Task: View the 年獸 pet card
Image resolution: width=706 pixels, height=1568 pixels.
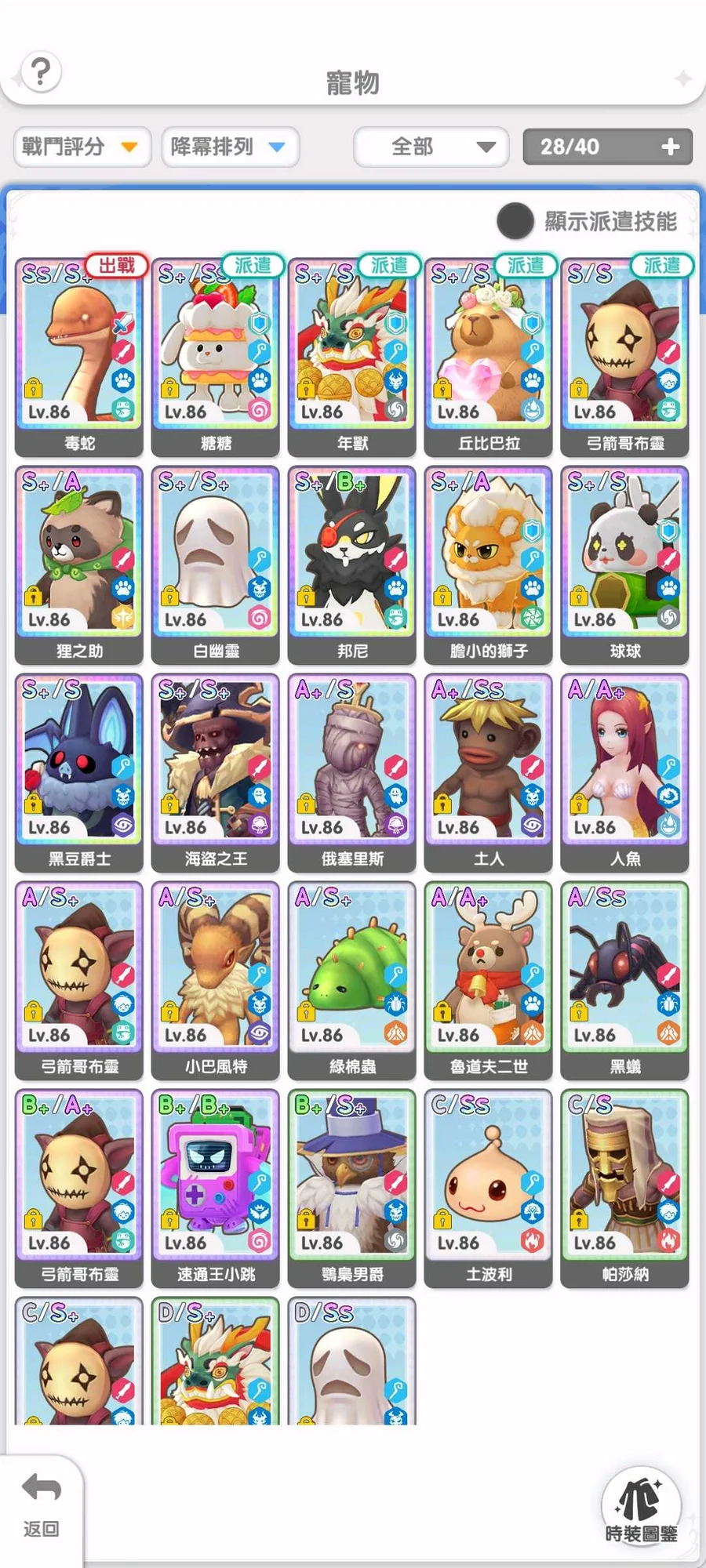Action: pos(352,353)
